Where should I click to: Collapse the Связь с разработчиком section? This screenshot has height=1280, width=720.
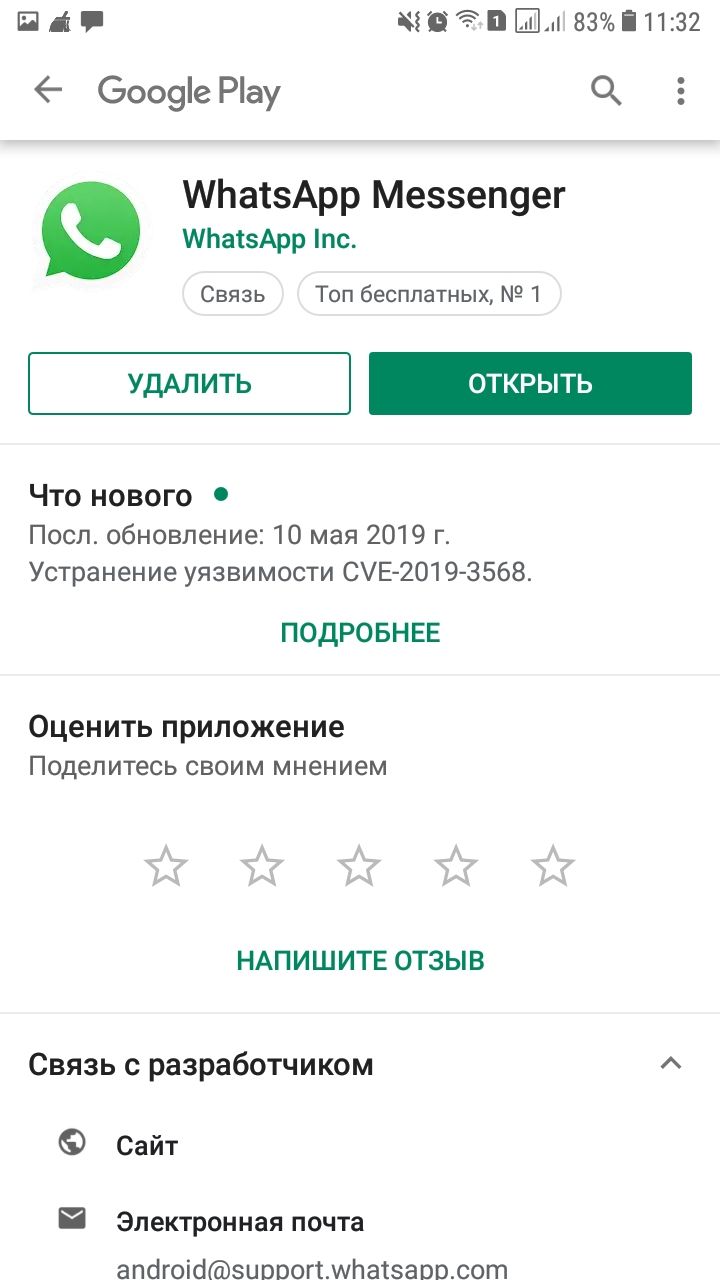click(671, 1064)
